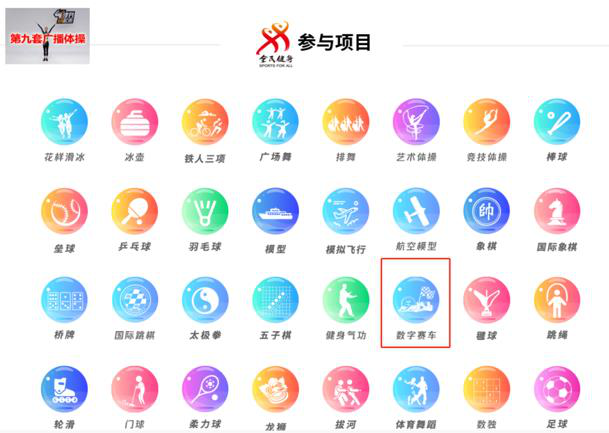Open the 模拟飞行 project
609x433 pixels.
click(x=346, y=211)
